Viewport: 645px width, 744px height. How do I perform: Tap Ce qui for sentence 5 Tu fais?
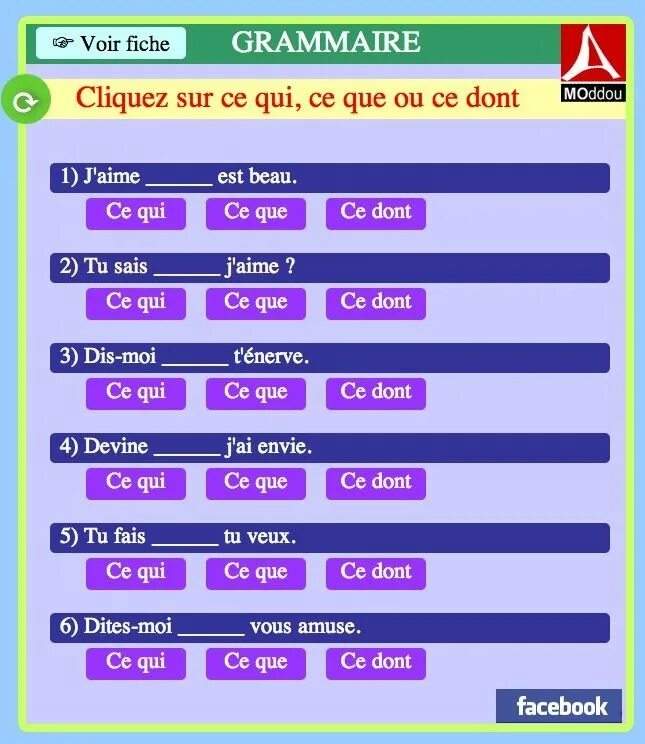click(x=136, y=573)
